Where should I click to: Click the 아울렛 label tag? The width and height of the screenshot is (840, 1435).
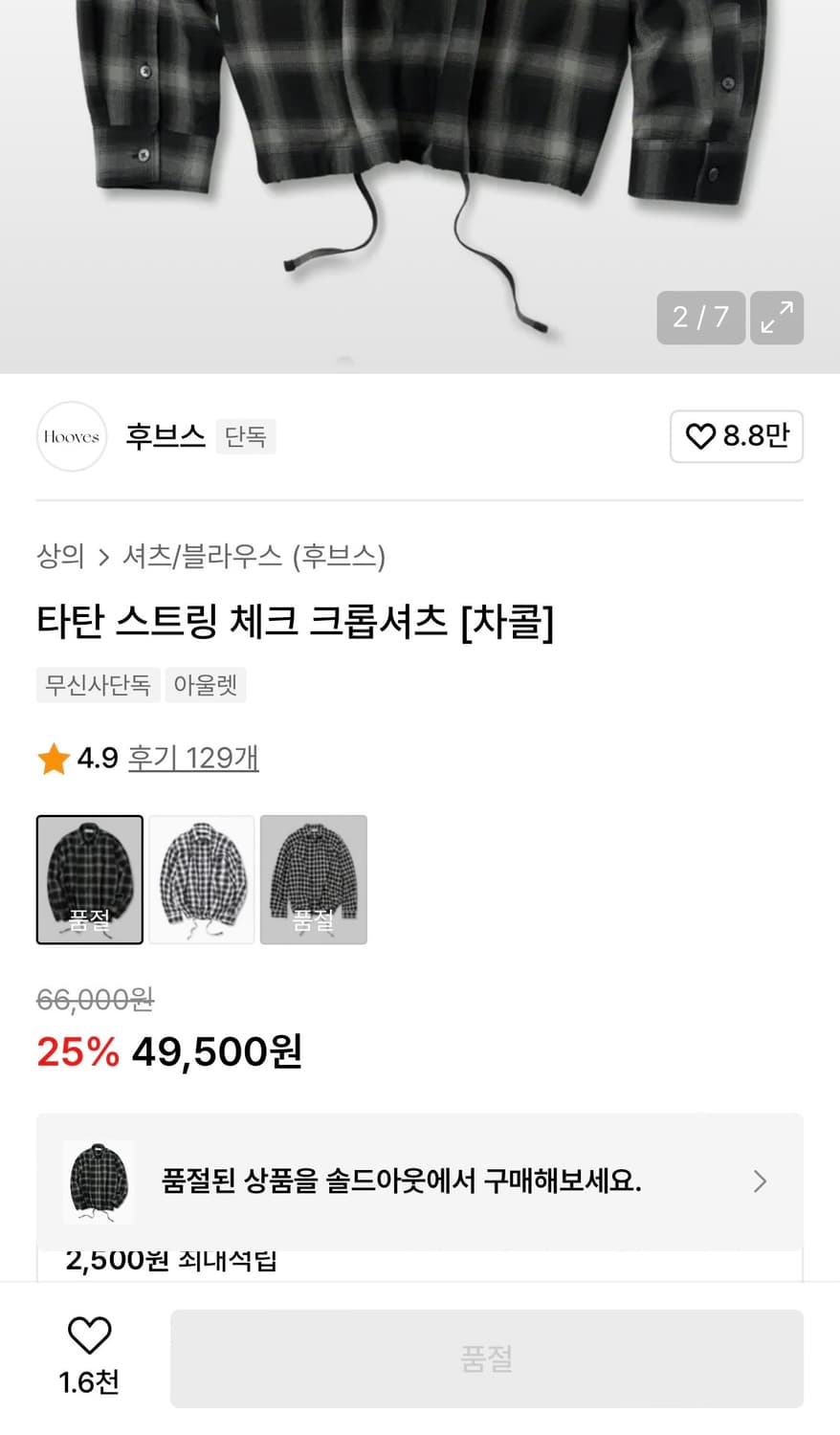pyautogui.click(x=206, y=685)
